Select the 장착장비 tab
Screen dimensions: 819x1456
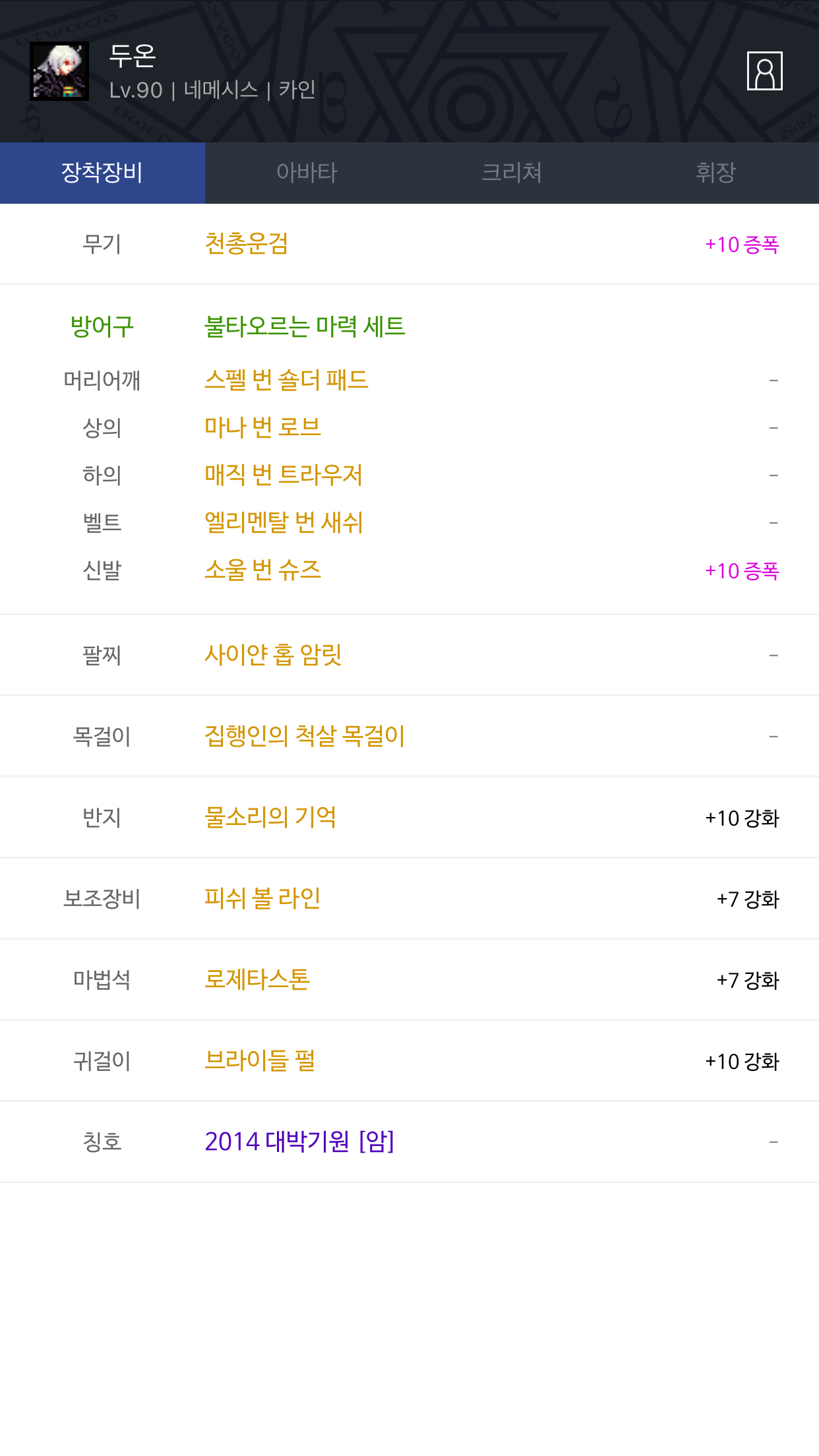(x=102, y=173)
